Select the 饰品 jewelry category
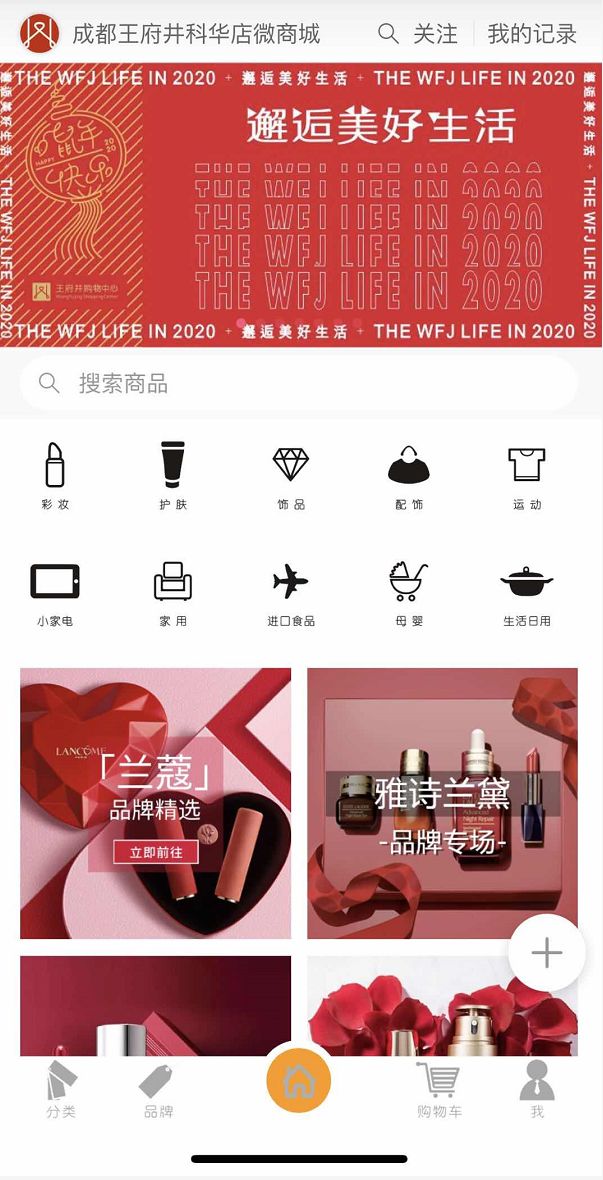 [x=291, y=476]
